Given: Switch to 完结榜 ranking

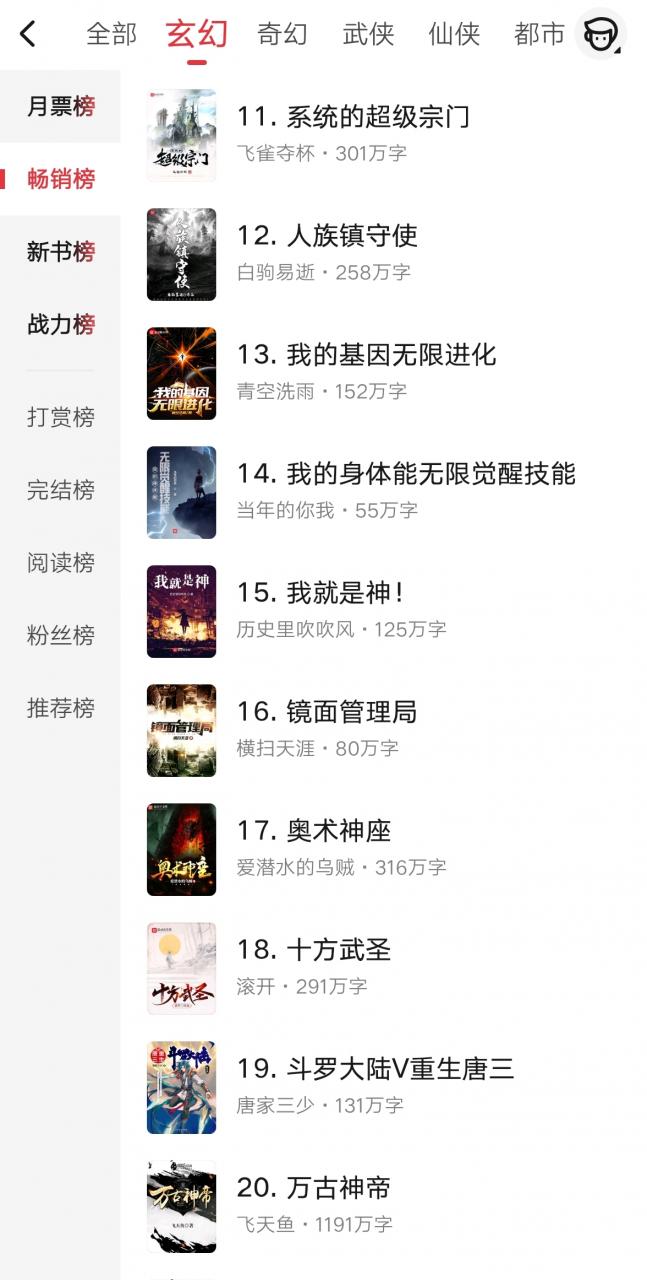Looking at the screenshot, I should (x=61, y=490).
